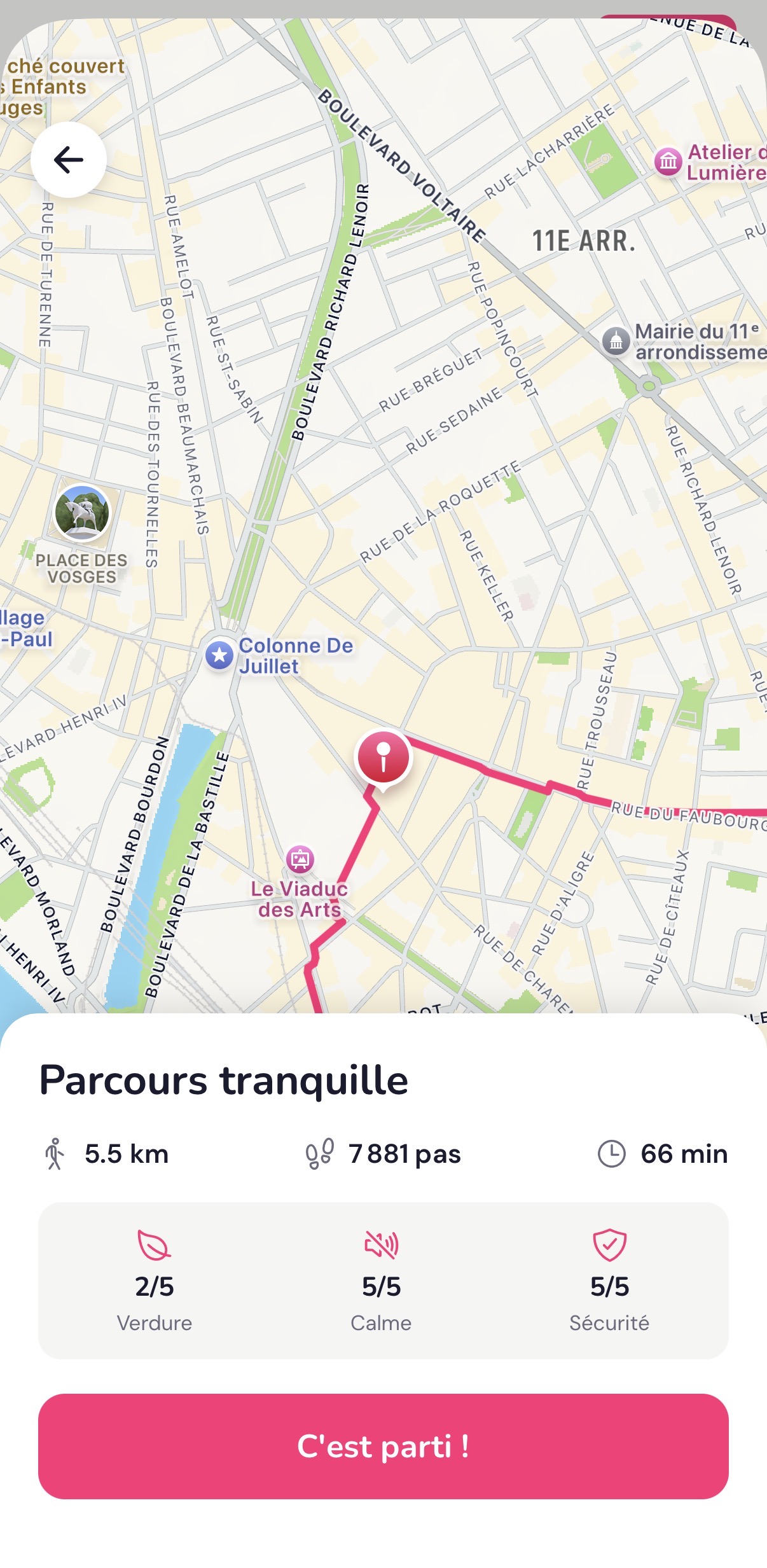Select the leaf Verdure score icon
This screenshot has height=1568, width=767.
click(x=155, y=1244)
